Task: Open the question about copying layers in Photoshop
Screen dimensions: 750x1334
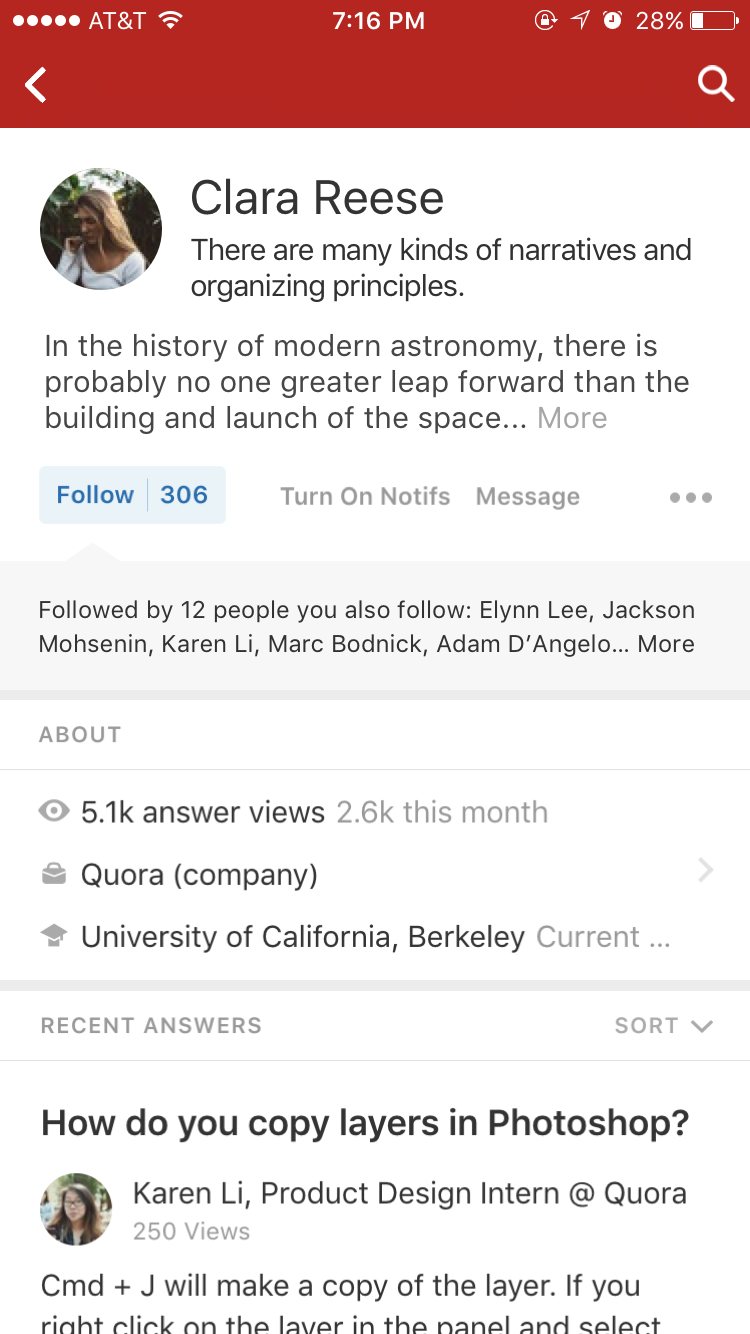Action: (365, 1123)
